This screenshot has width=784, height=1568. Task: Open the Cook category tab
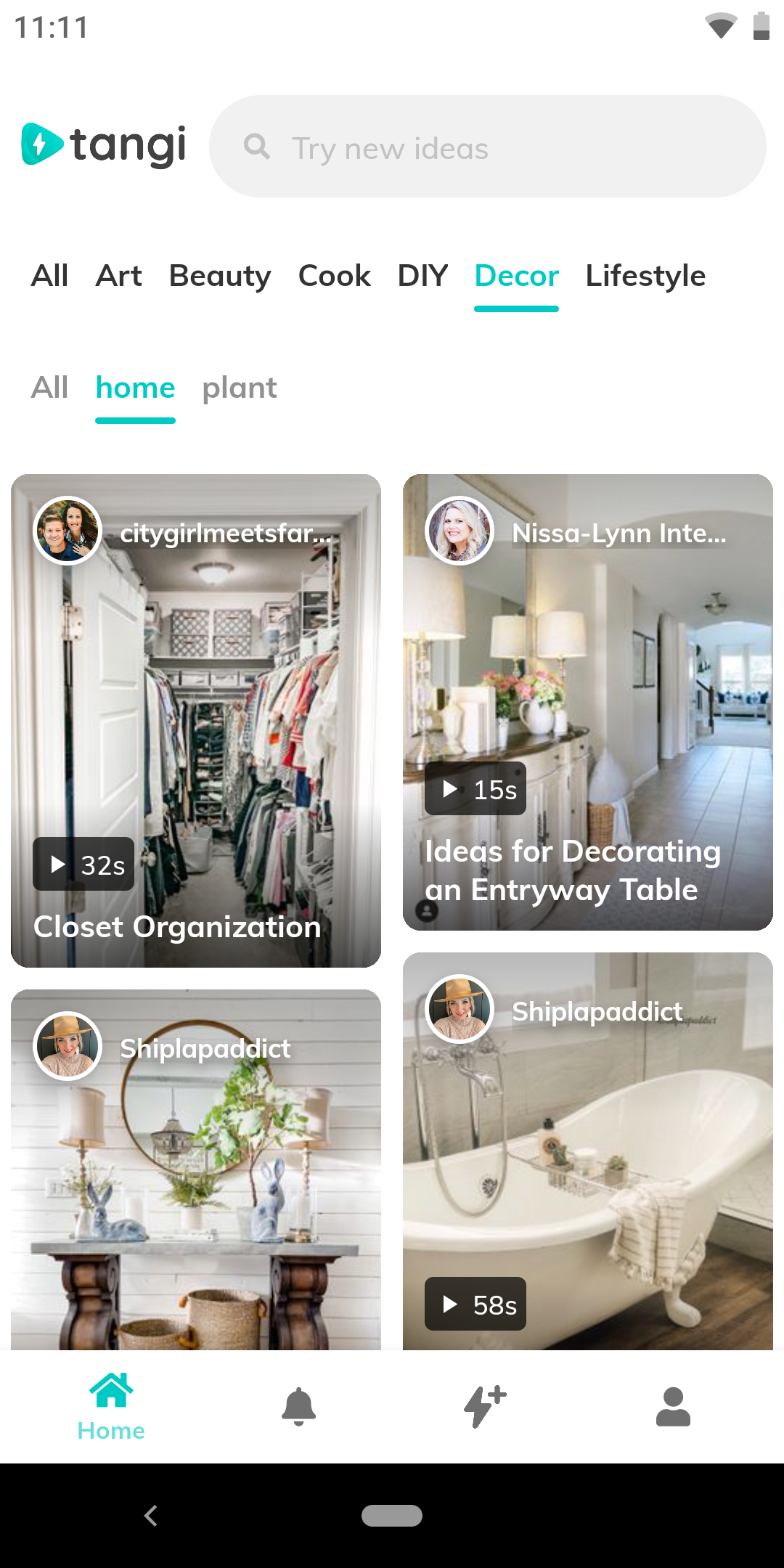pyautogui.click(x=335, y=276)
